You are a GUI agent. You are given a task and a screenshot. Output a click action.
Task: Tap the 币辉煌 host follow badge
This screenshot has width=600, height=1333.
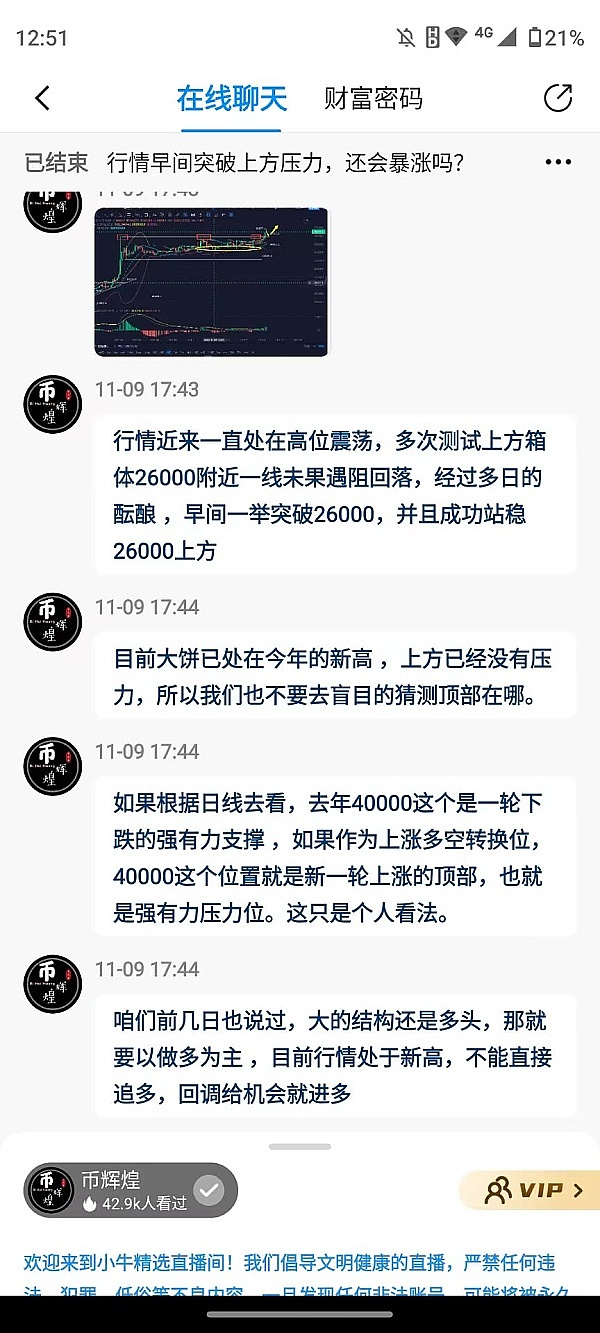[x=209, y=1190]
